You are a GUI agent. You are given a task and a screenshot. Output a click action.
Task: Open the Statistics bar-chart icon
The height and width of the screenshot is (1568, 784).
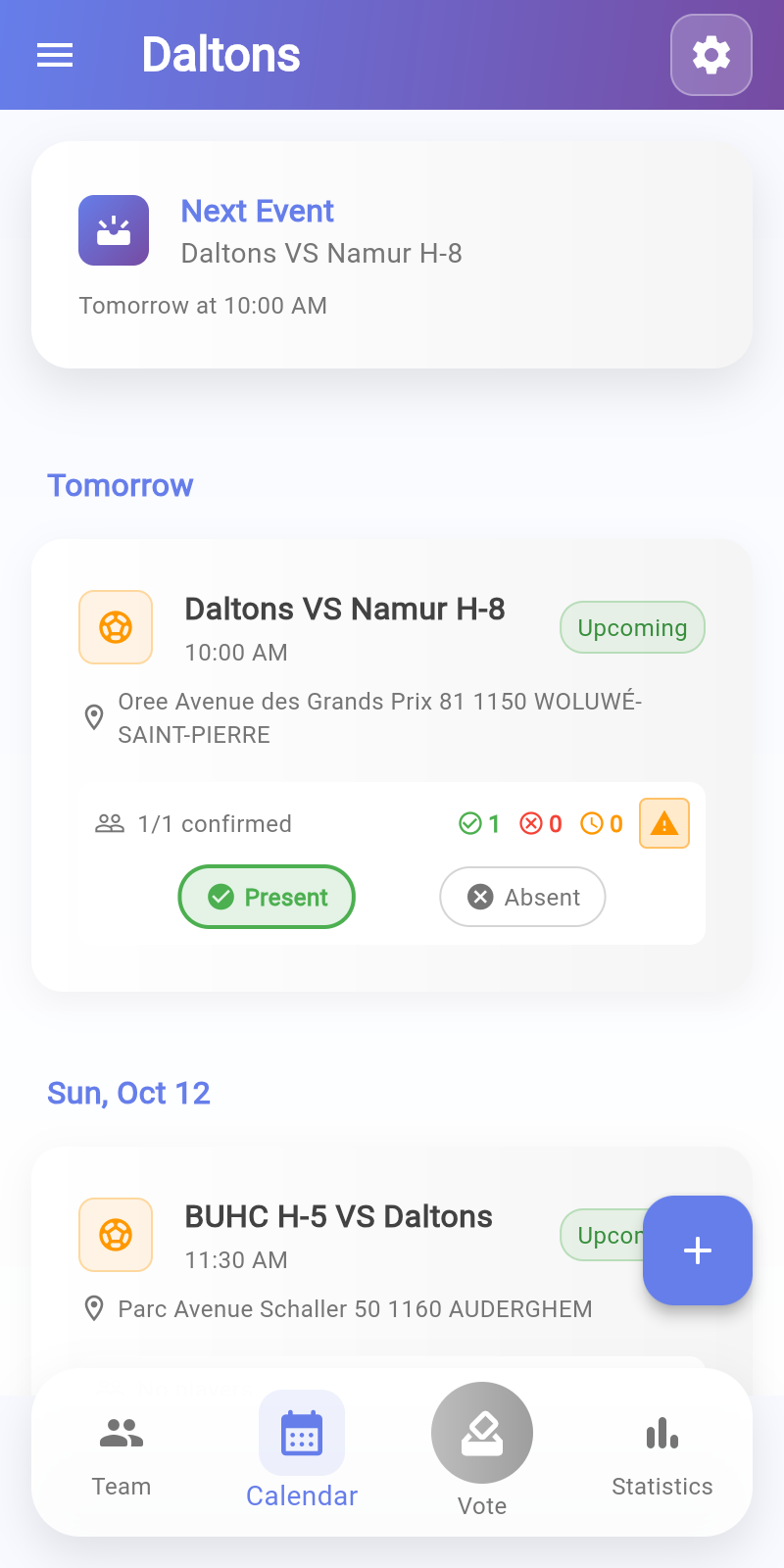[661, 1432]
